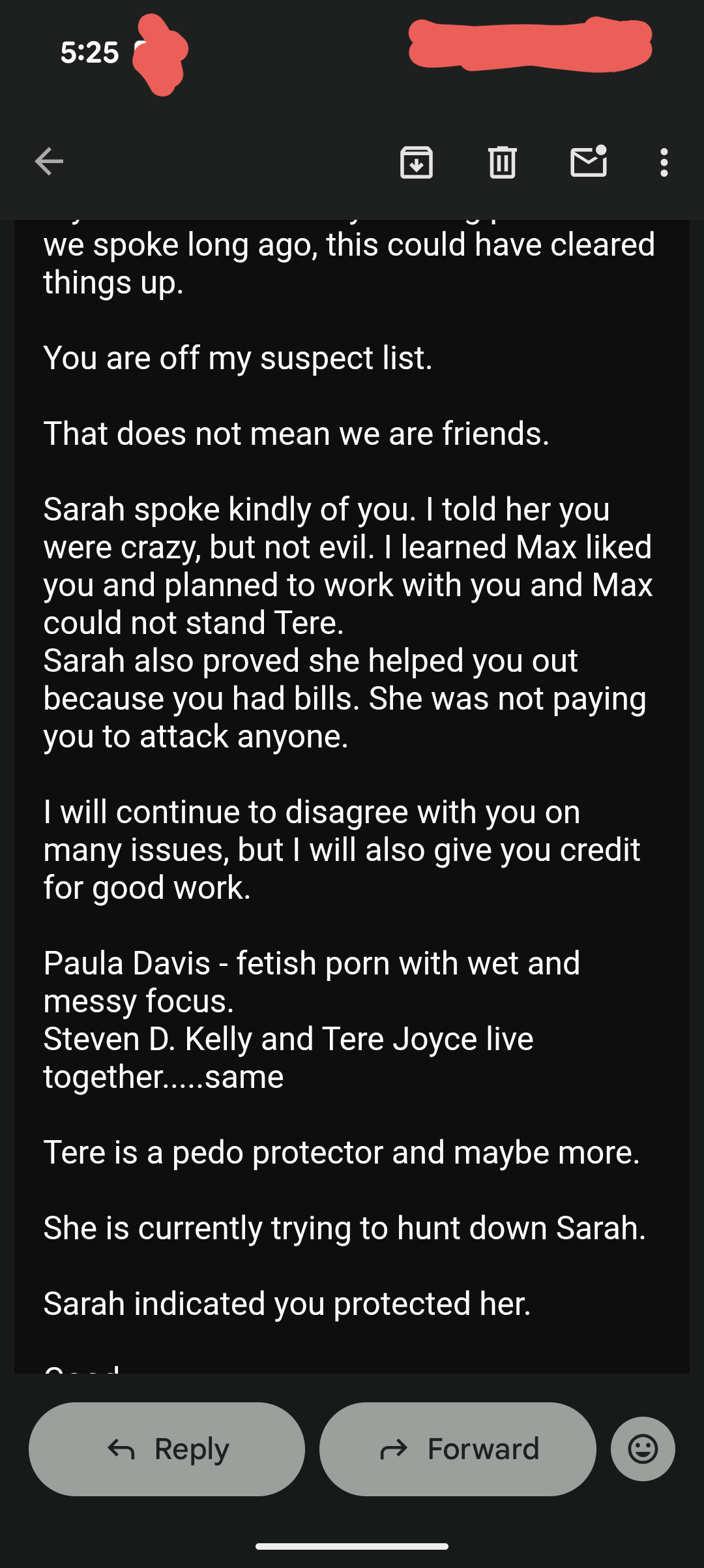Viewport: 704px width, 1568px height.
Task: Delete this email
Action: point(503,162)
